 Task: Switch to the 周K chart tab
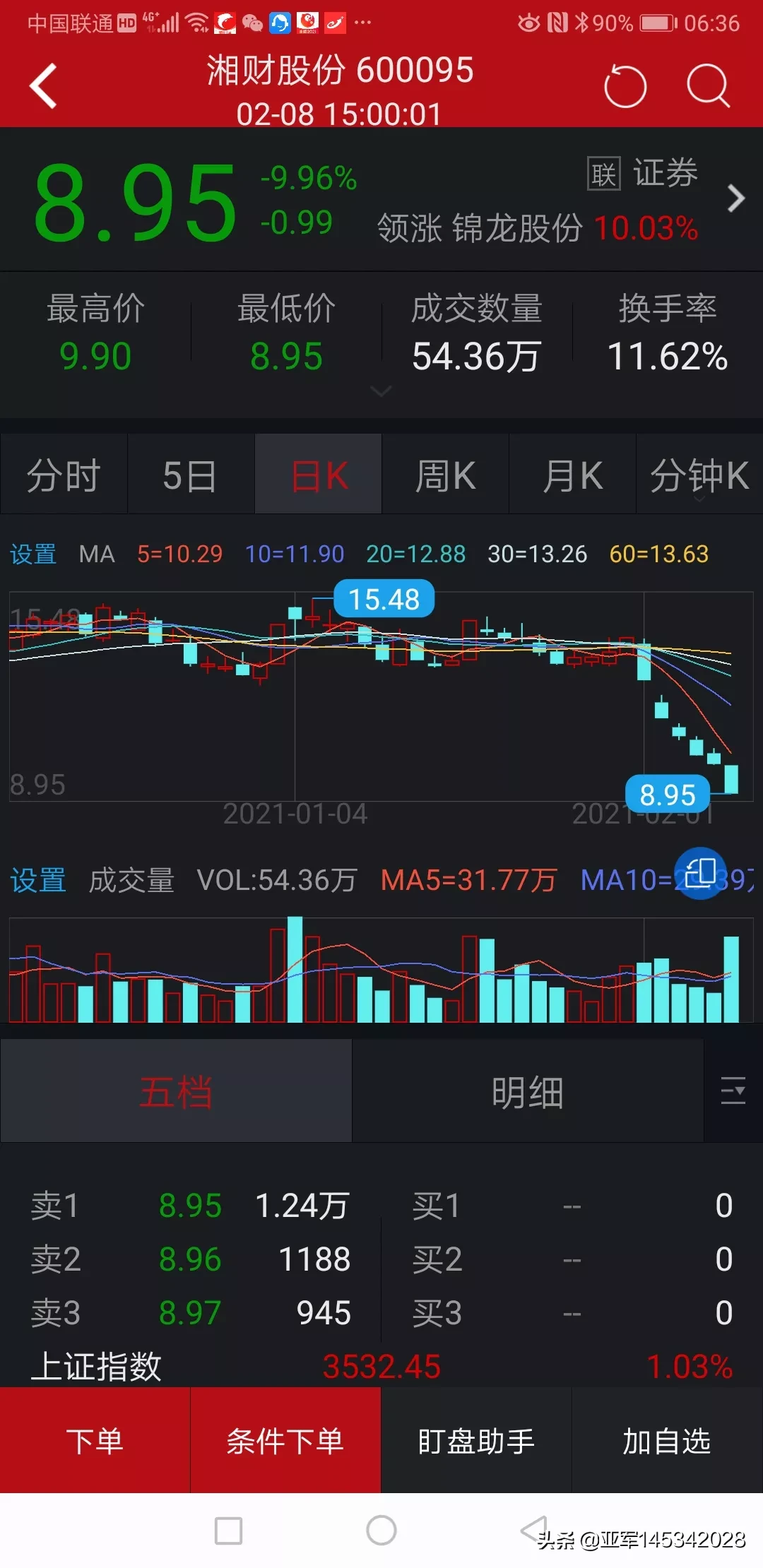coord(445,475)
